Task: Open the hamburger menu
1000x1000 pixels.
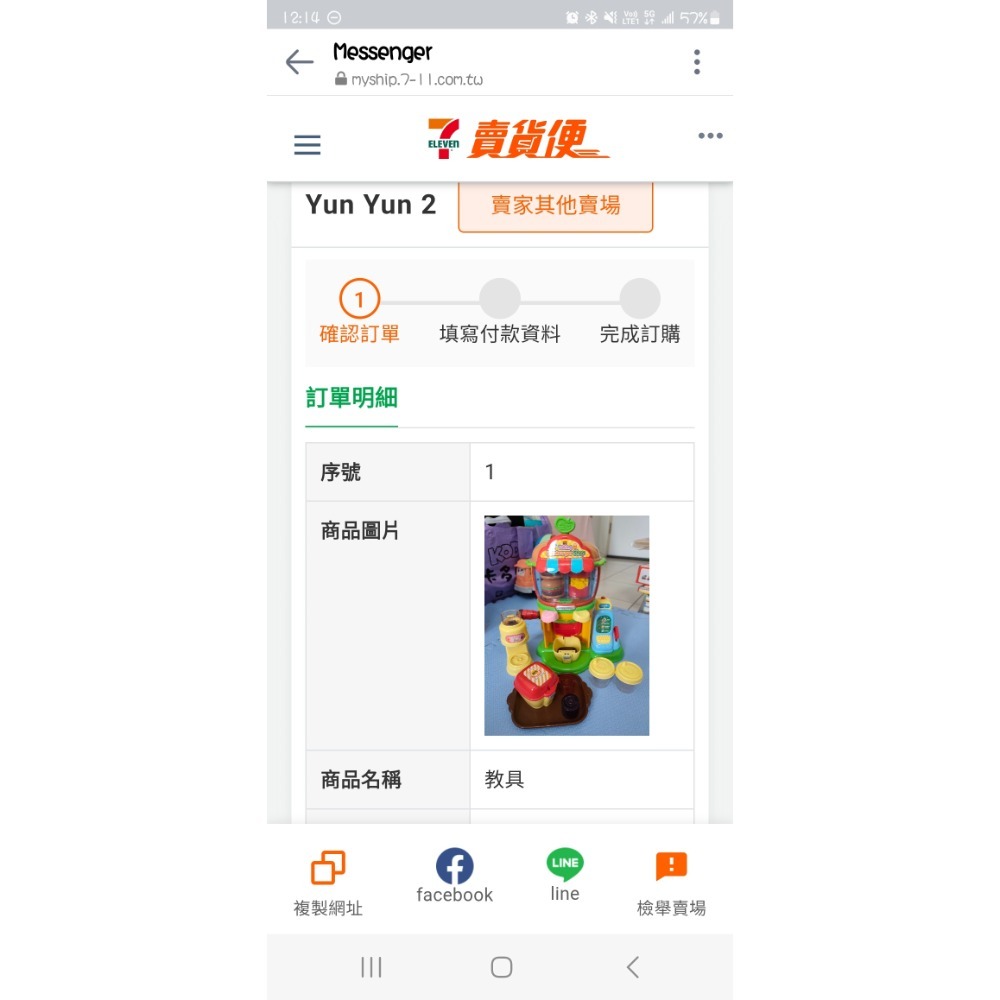Action: point(307,145)
